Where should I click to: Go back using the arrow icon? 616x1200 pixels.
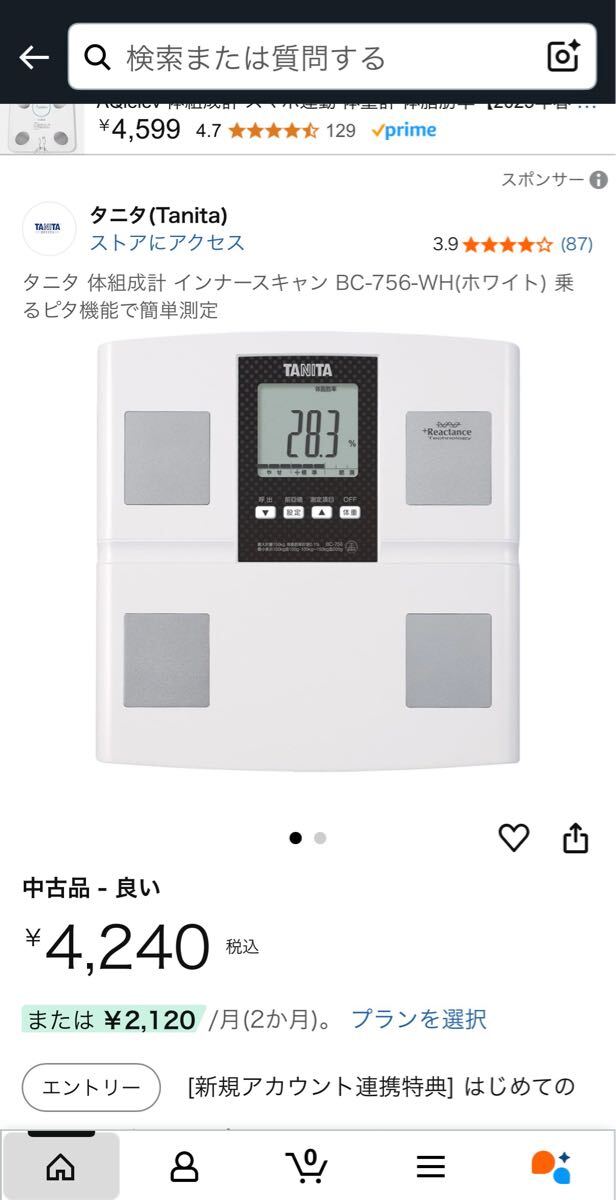click(34, 58)
